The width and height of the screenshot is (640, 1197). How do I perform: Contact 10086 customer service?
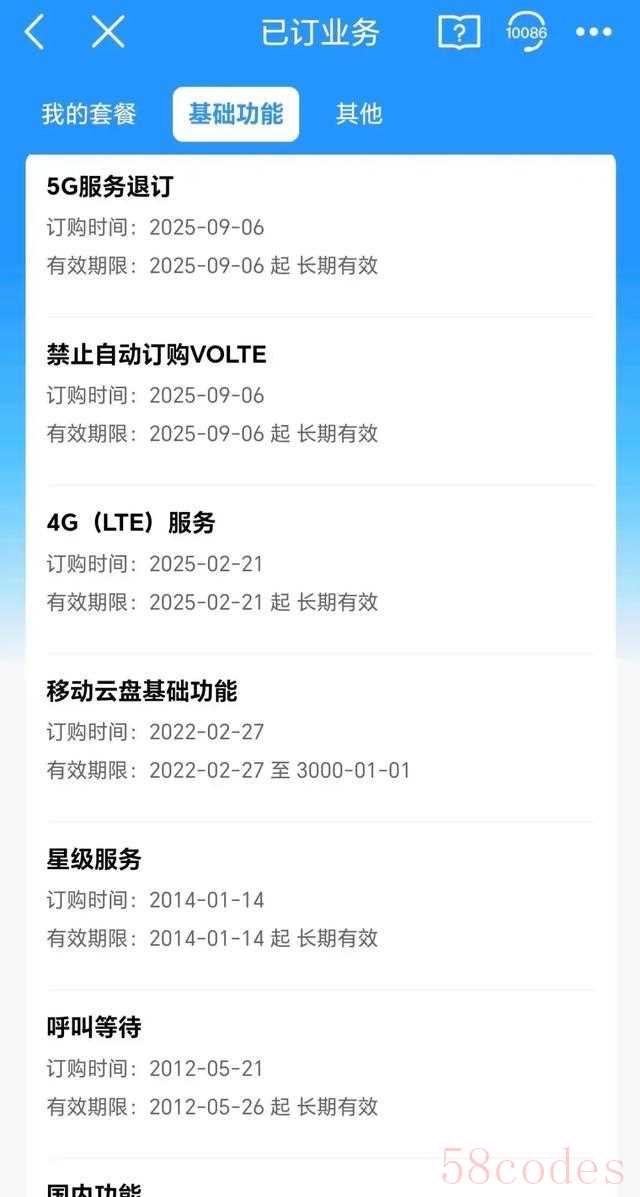pyautogui.click(x=526, y=32)
